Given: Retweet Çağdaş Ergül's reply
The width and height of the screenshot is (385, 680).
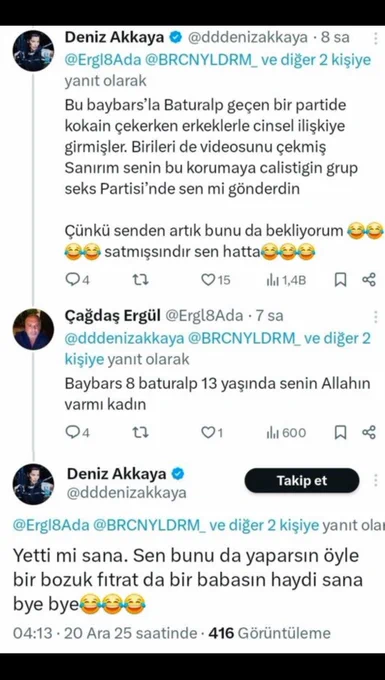Looking at the screenshot, I should click(140, 432).
